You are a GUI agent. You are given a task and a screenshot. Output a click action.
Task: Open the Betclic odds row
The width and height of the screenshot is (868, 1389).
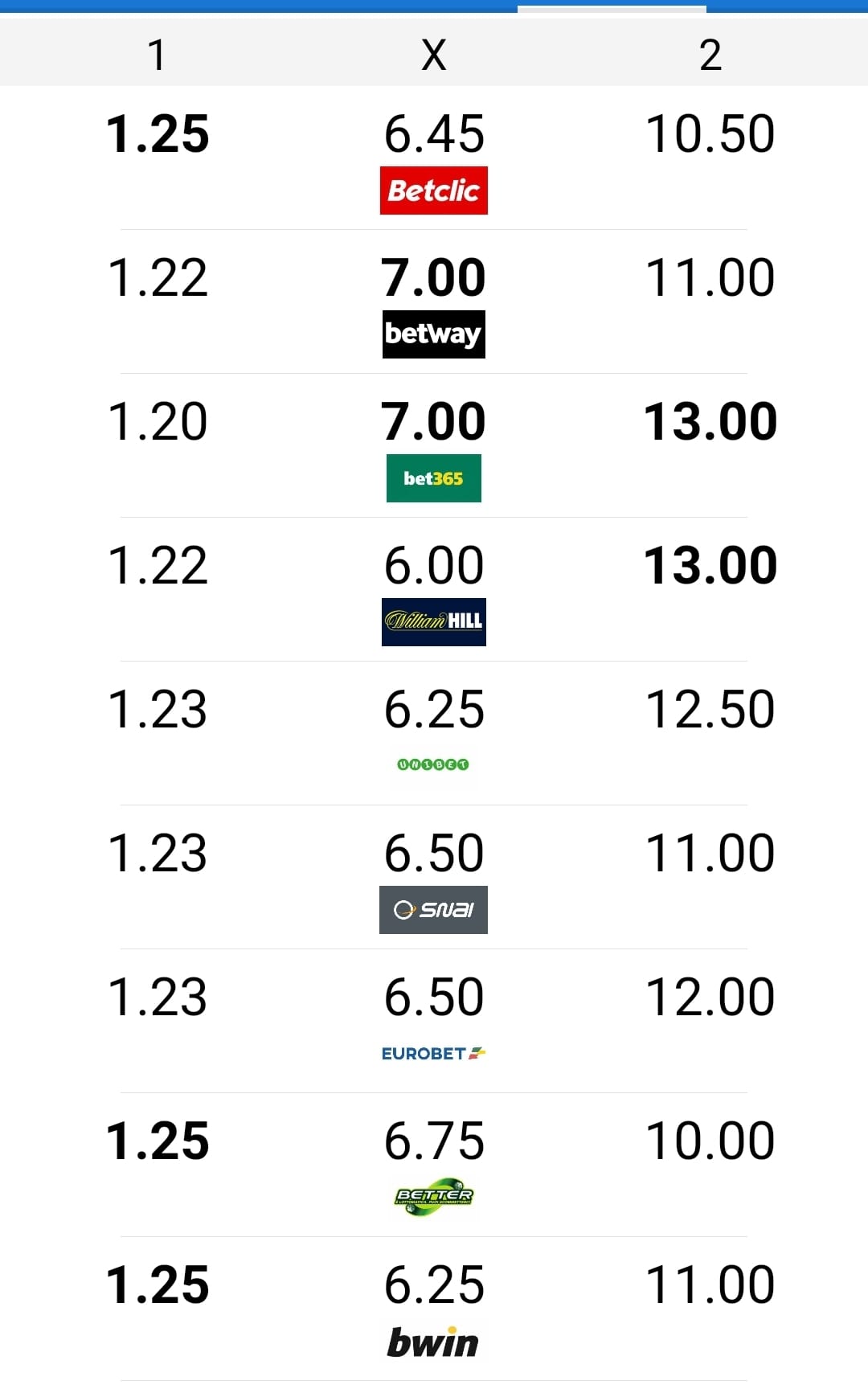434,191
